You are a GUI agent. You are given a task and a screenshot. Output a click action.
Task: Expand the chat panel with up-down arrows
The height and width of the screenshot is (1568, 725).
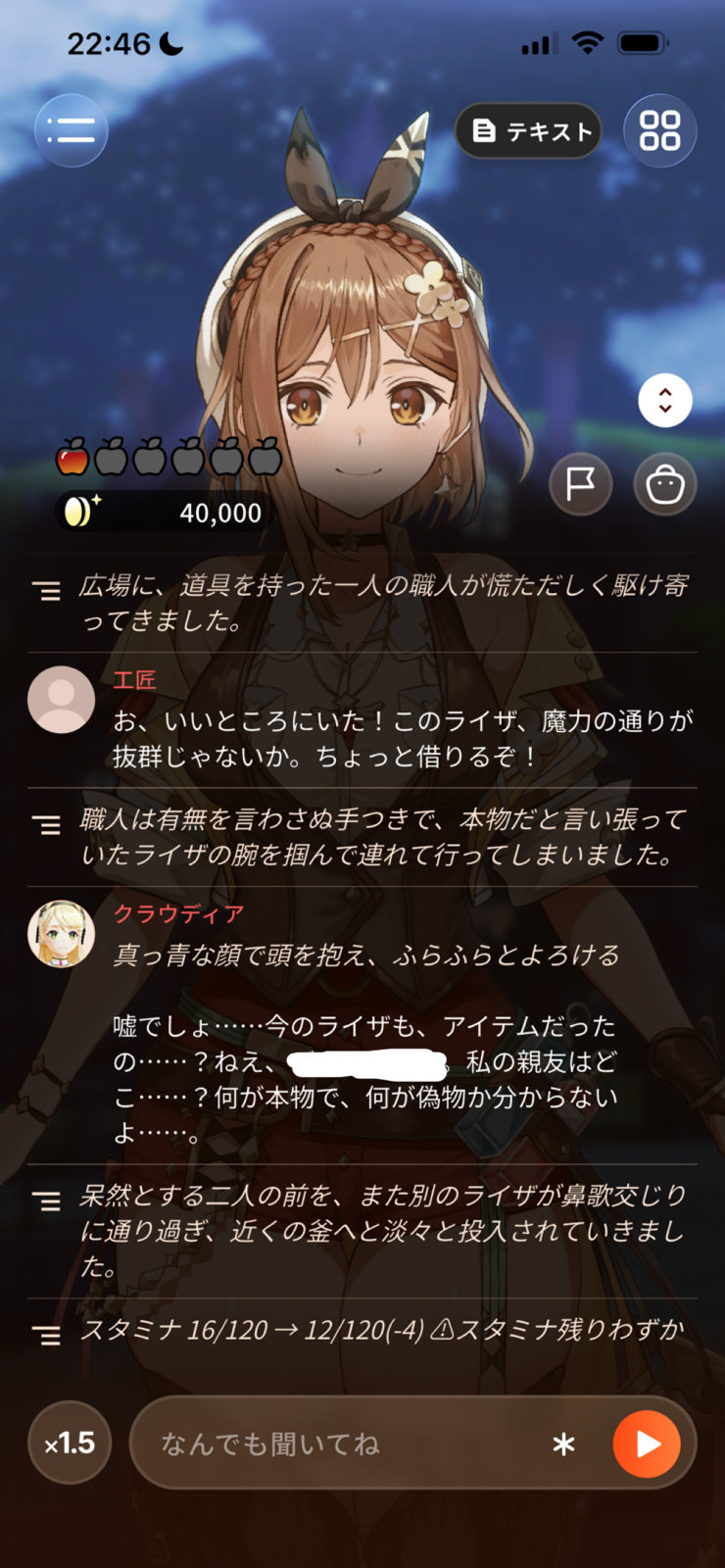click(665, 400)
